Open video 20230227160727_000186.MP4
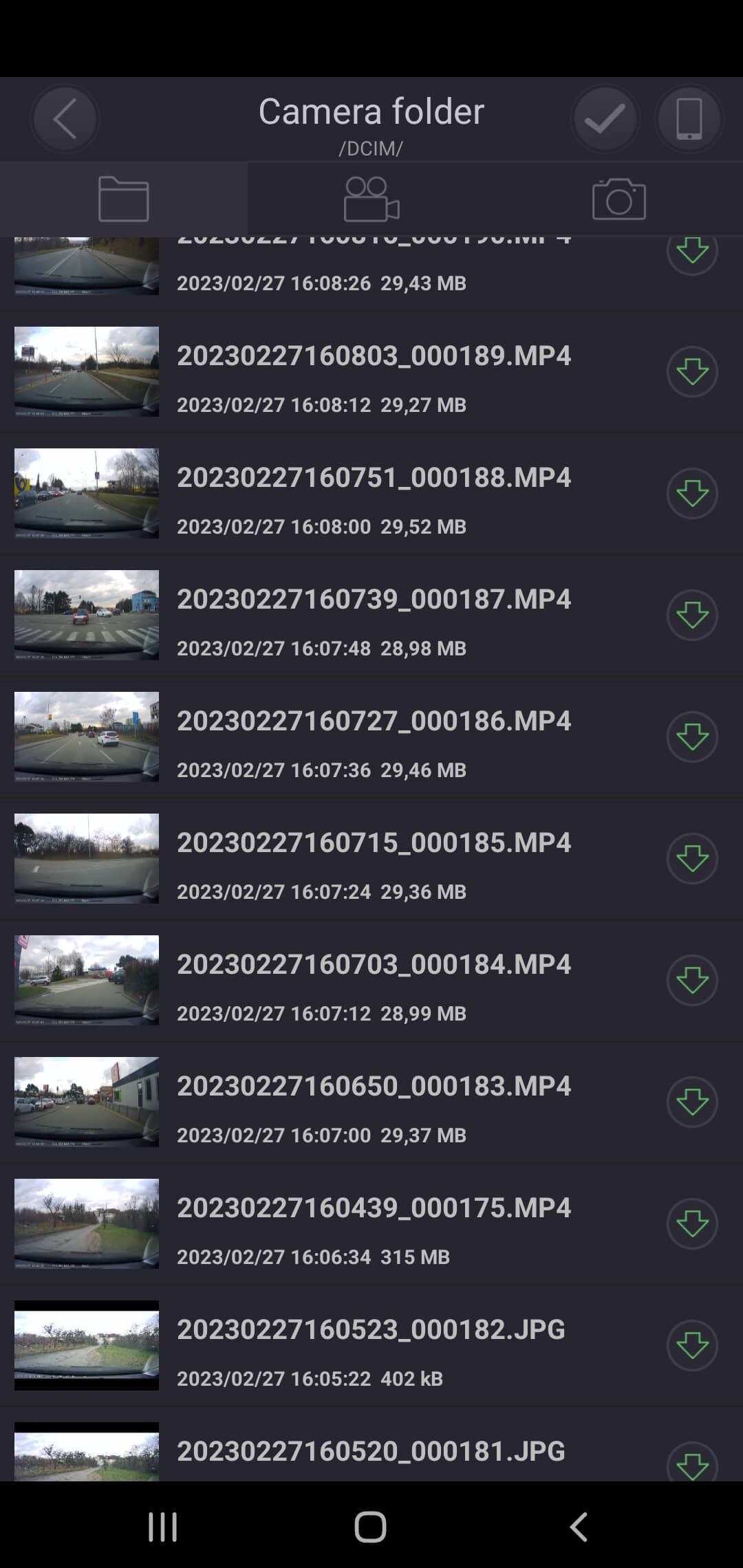 point(371,737)
